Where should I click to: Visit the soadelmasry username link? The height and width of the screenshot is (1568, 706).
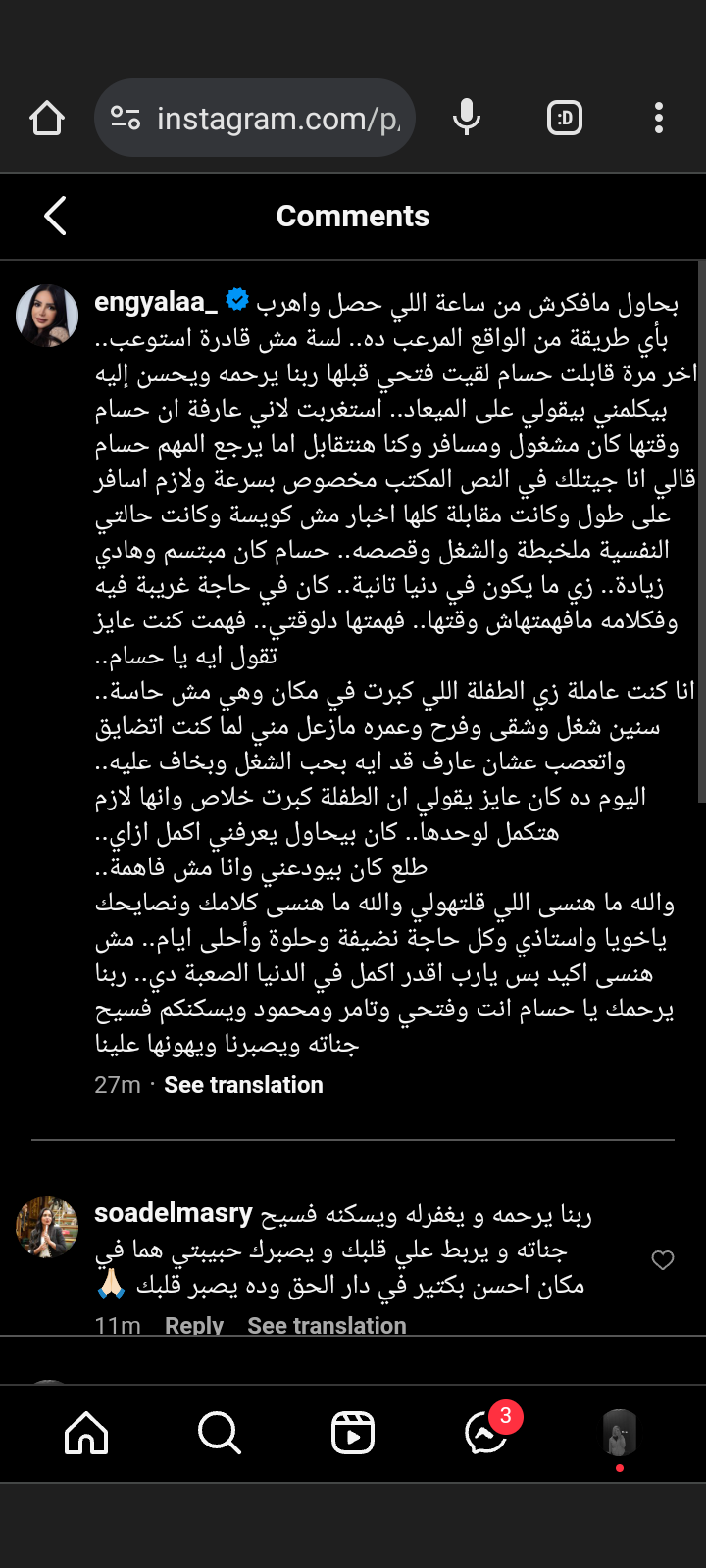point(174,1213)
